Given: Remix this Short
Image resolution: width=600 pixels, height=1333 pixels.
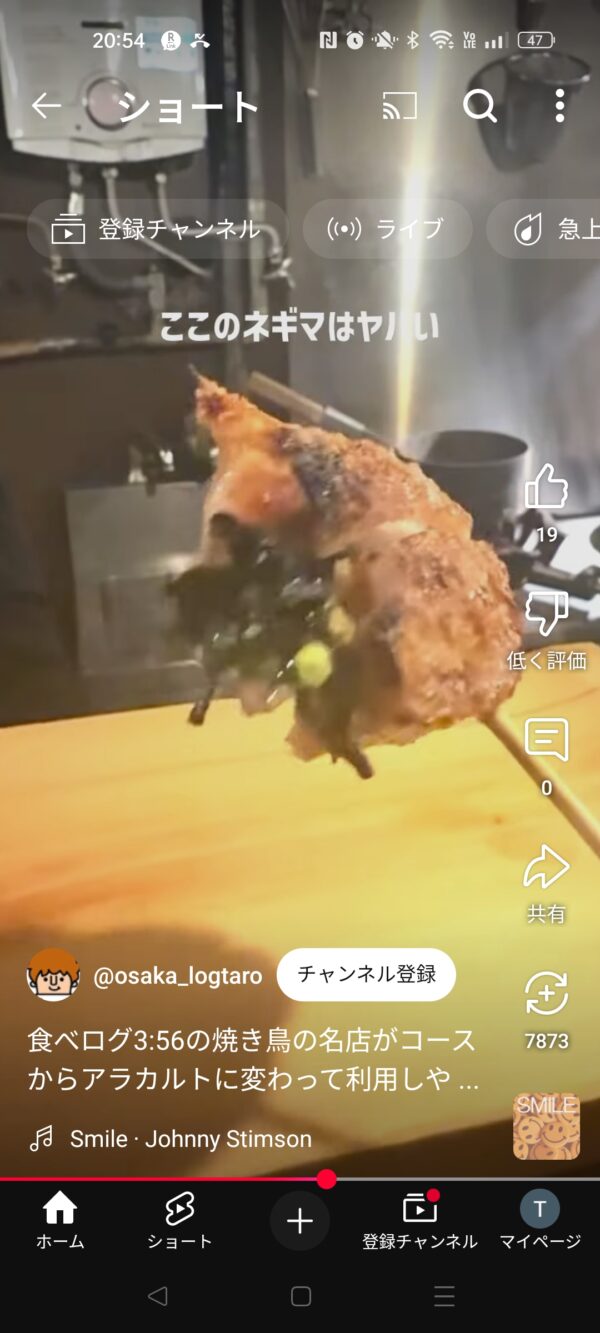Looking at the screenshot, I should (546, 994).
